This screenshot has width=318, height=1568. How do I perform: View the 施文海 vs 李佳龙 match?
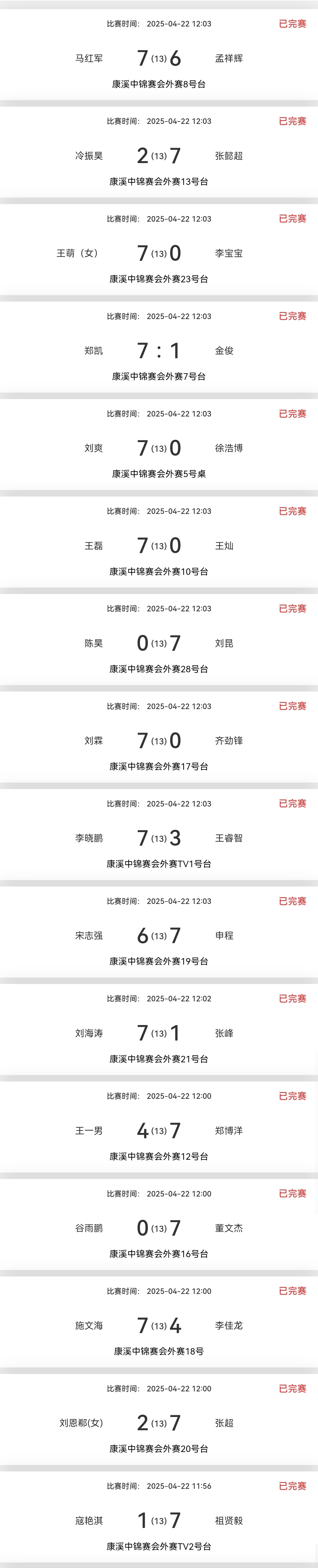158,1325
